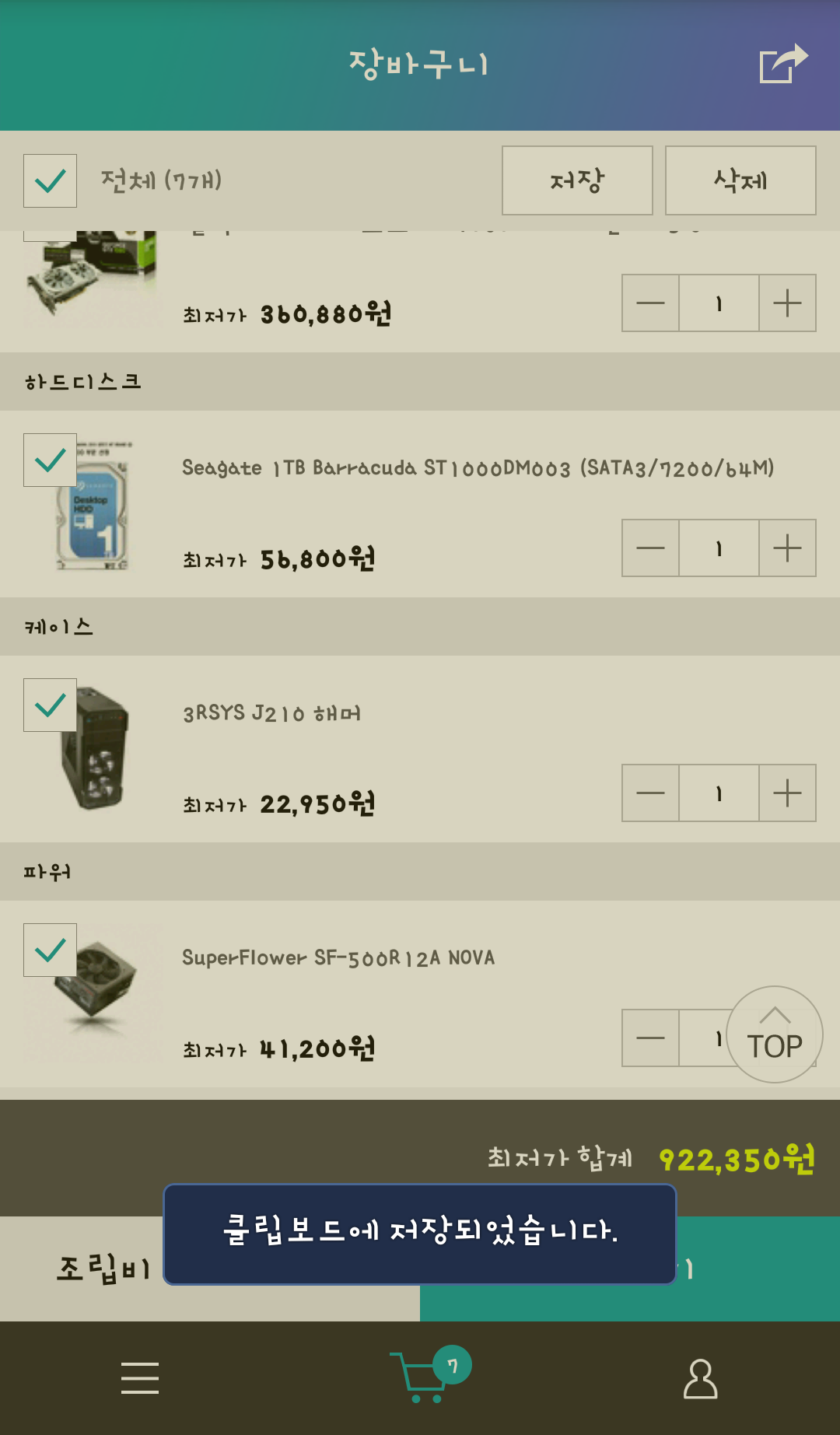Open the shopping cart tab
Image resolution: width=840 pixels, height=1435 pixels.
429,1375
